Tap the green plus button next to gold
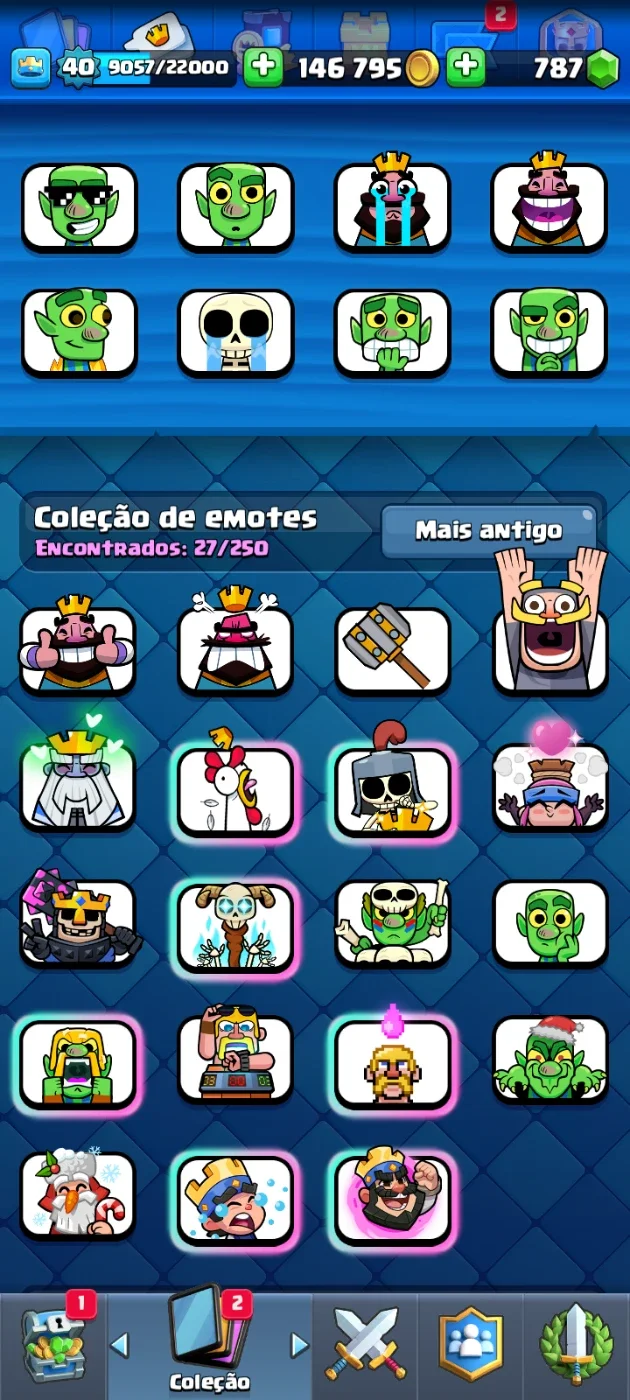This screenshot has width=630, height=1400. pos(263,68)
